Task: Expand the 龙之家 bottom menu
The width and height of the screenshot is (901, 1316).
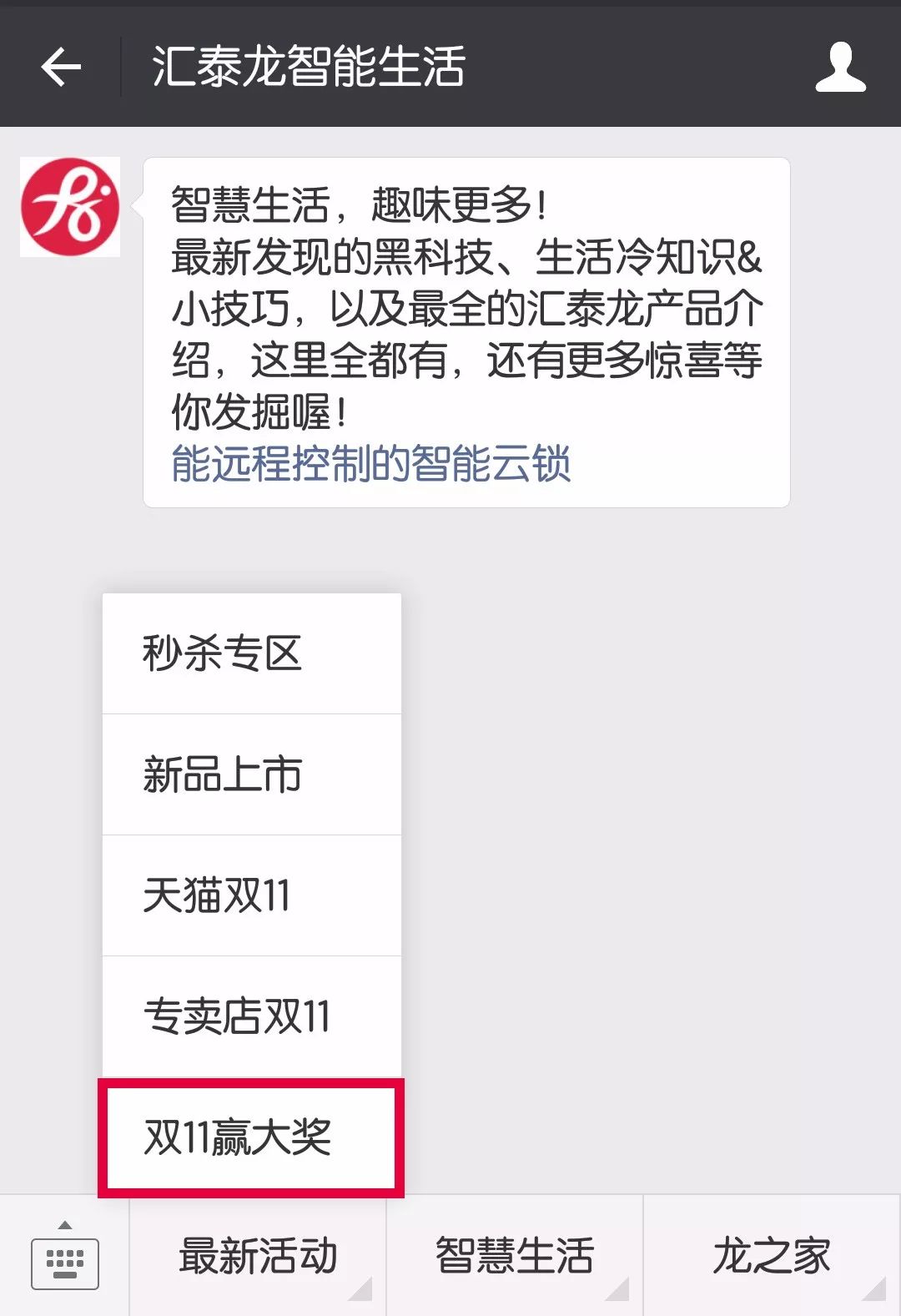Action: coord(772,1256)
